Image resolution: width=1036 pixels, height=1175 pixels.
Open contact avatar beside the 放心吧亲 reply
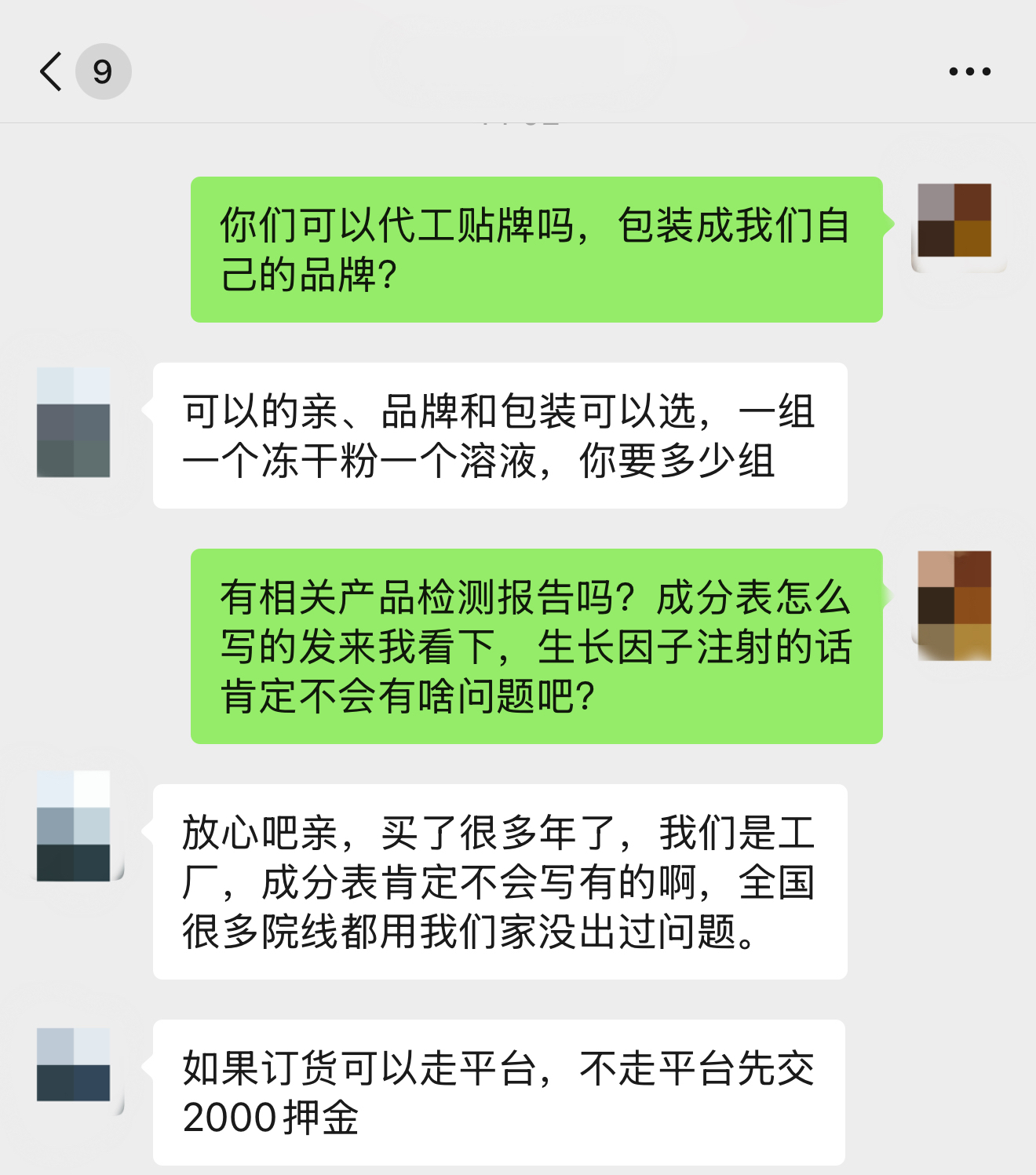[x=73, y=826]
